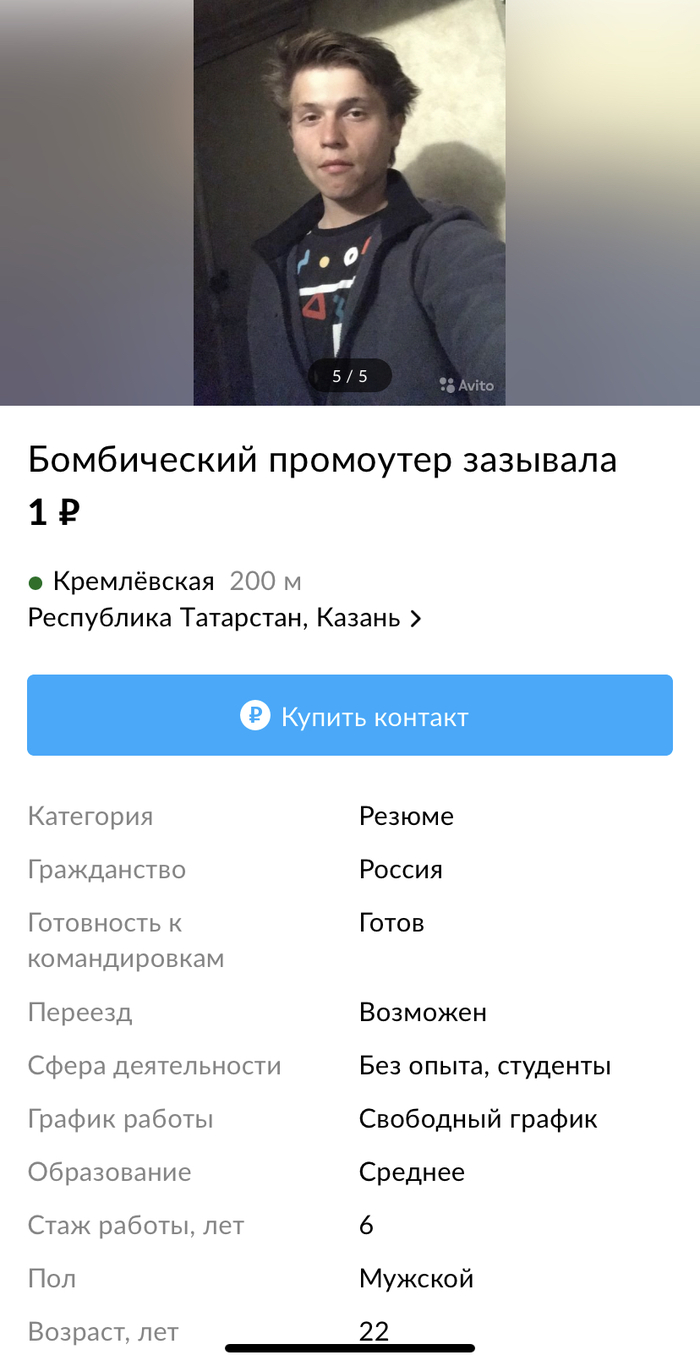Tap the blue Купить контакт button
The height and width of the screenshot is (1366, 700).
[x=350, y=715]
